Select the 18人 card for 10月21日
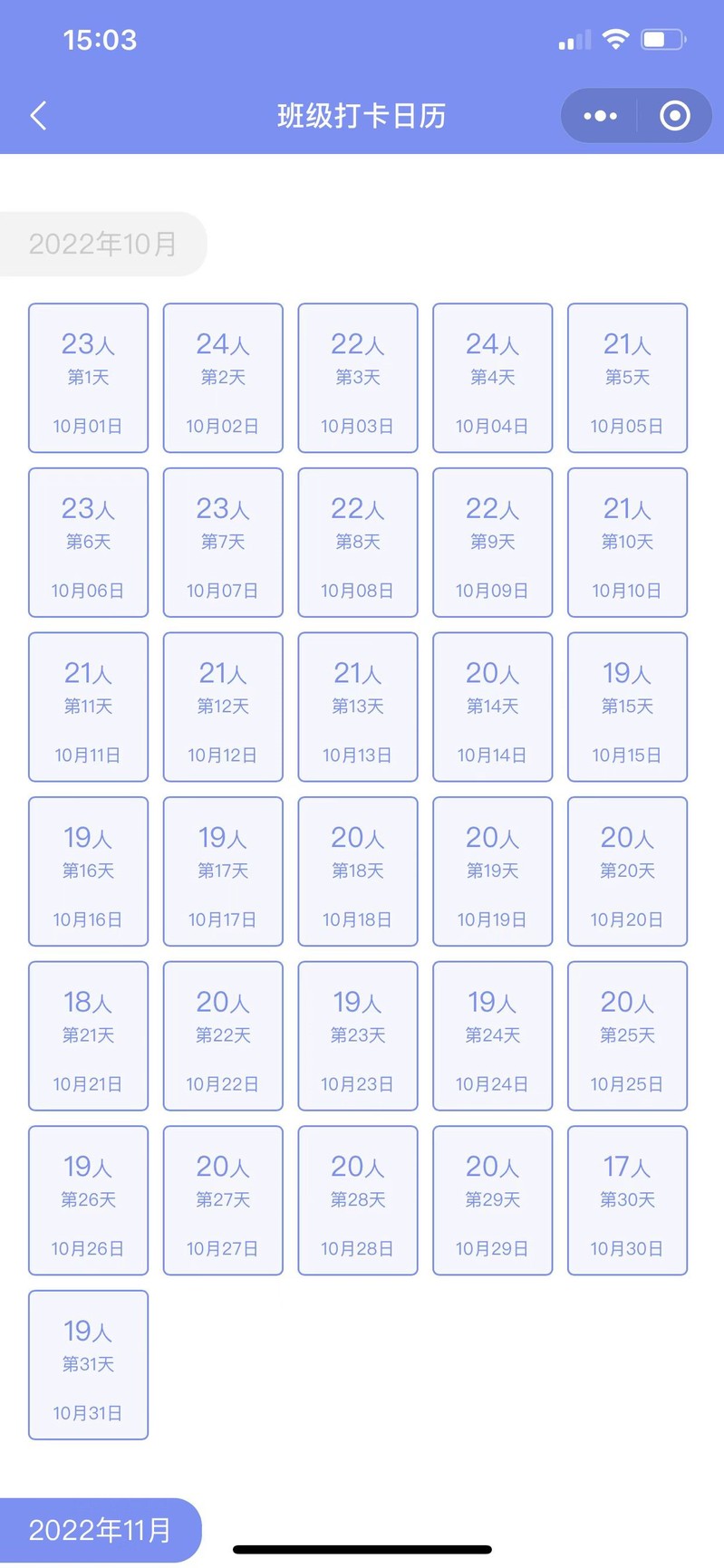Viewport: 724px width, 1568px height. (88, 1035)
